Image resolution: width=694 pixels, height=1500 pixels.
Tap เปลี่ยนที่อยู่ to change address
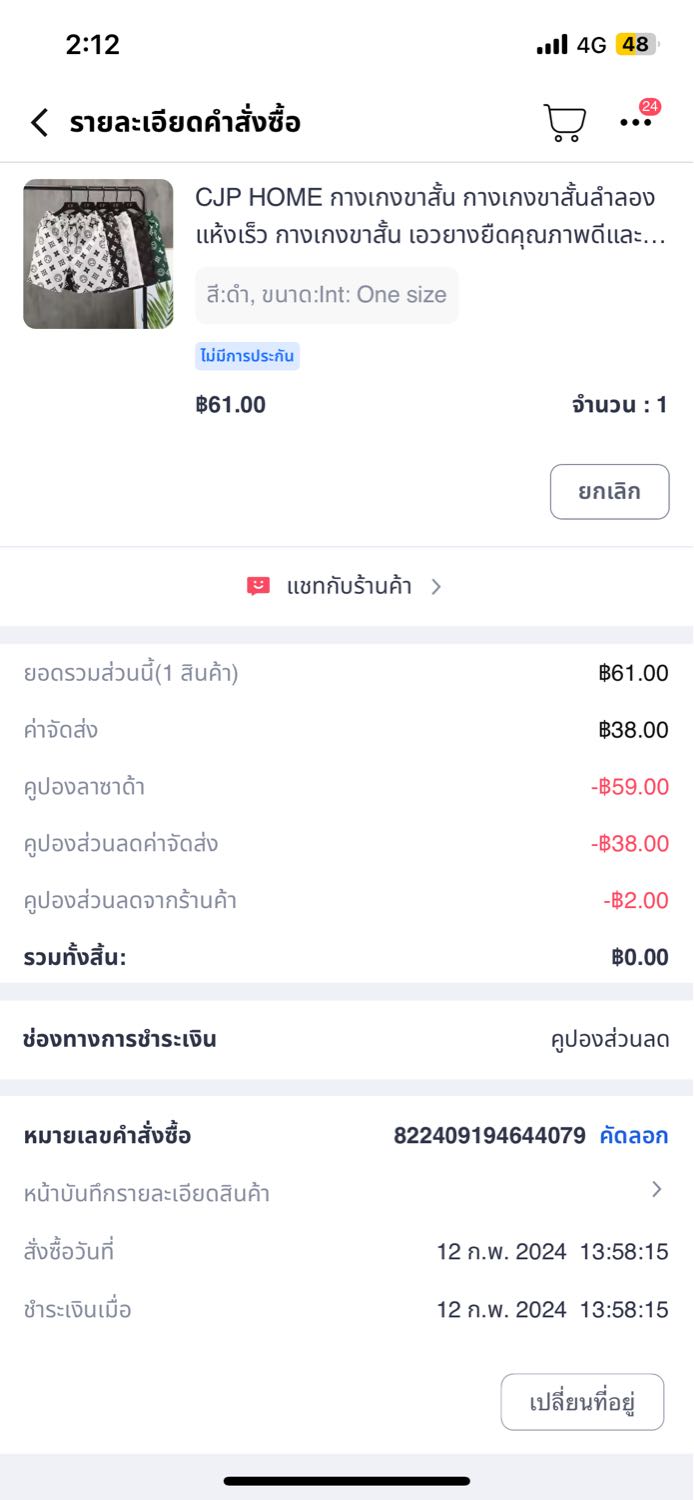point(582,1402)
